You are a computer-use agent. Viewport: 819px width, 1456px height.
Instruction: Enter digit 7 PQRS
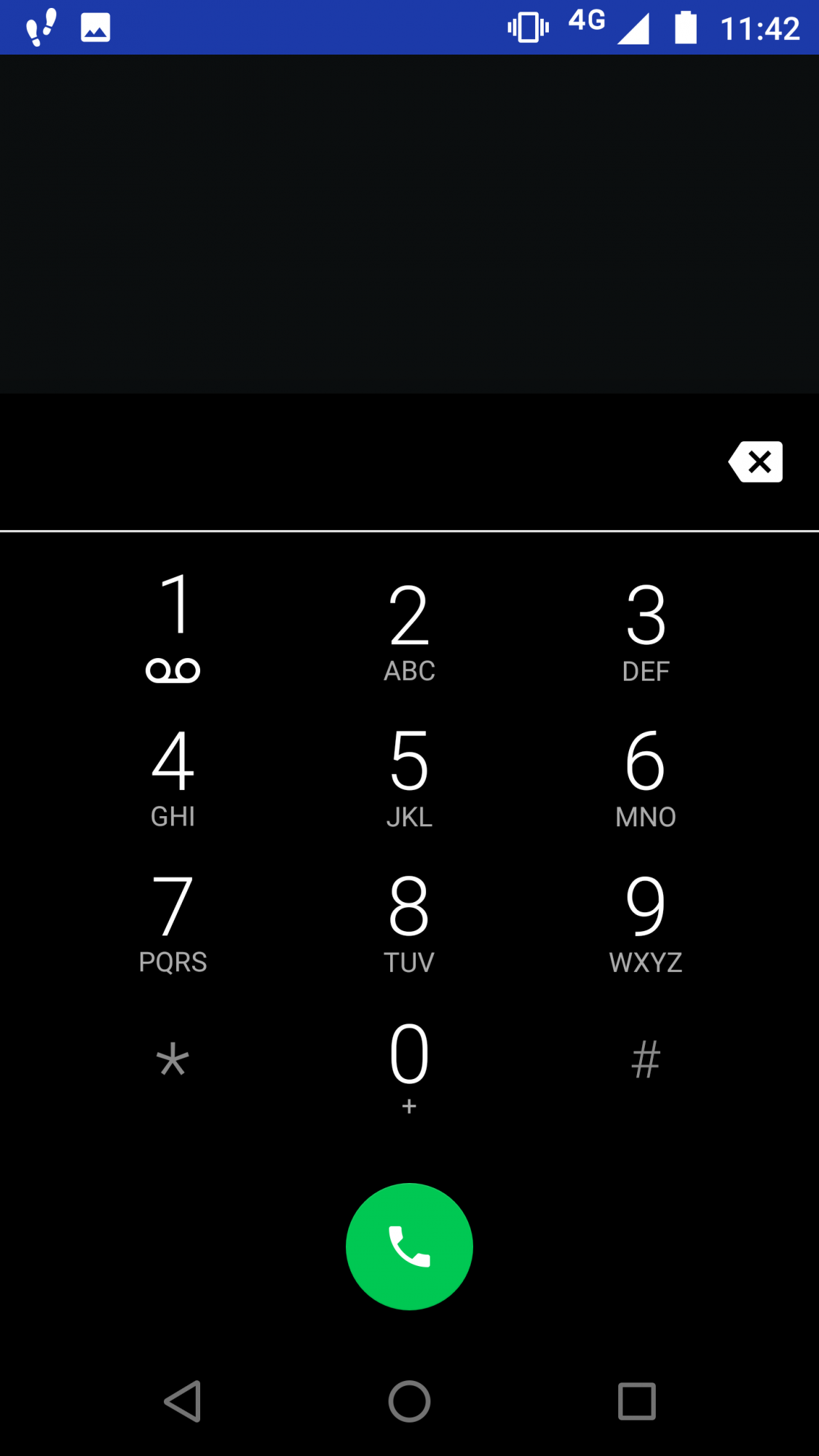click(173, 921)
